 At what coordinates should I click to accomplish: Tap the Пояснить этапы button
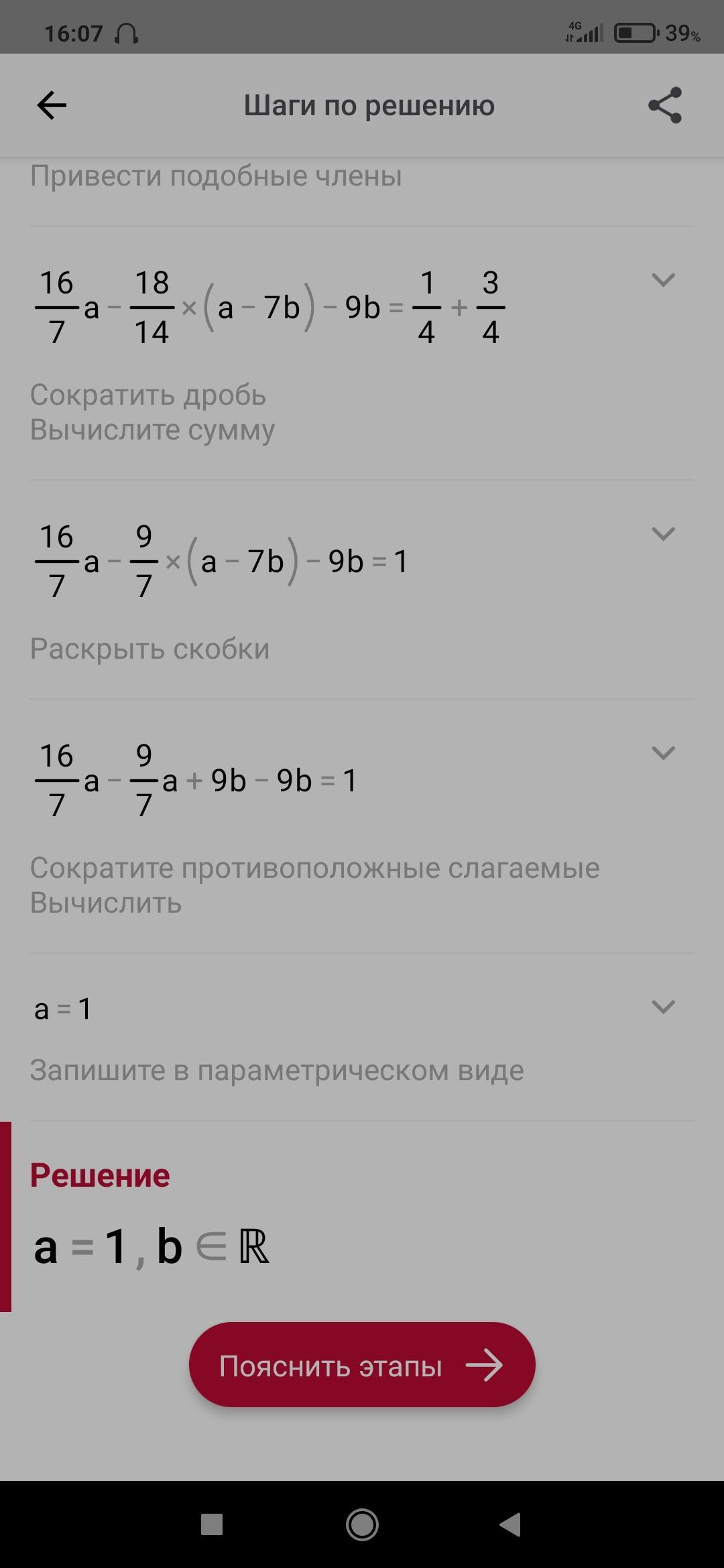(x=362, y=1365)
